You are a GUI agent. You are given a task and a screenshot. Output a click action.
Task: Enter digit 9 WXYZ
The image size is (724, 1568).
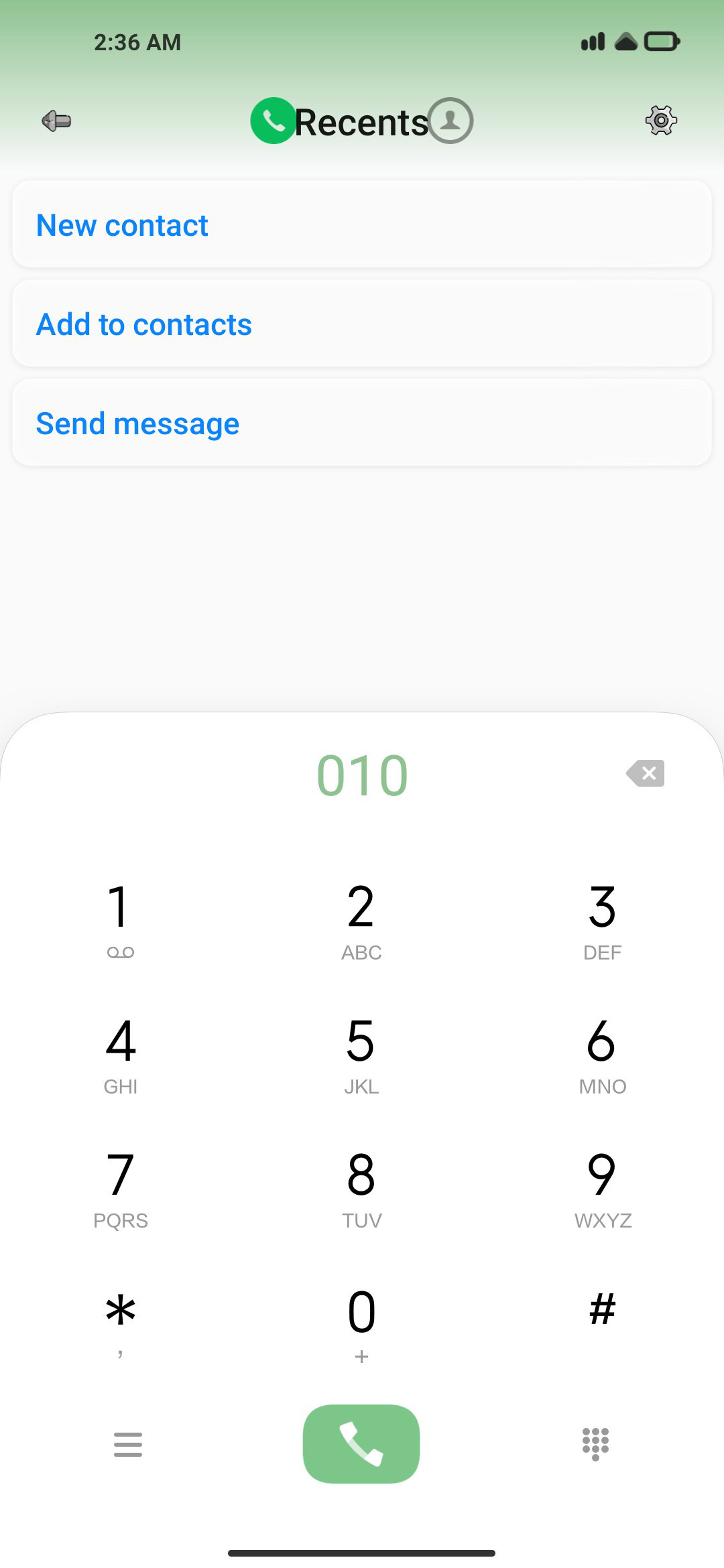click(602, 1189)
